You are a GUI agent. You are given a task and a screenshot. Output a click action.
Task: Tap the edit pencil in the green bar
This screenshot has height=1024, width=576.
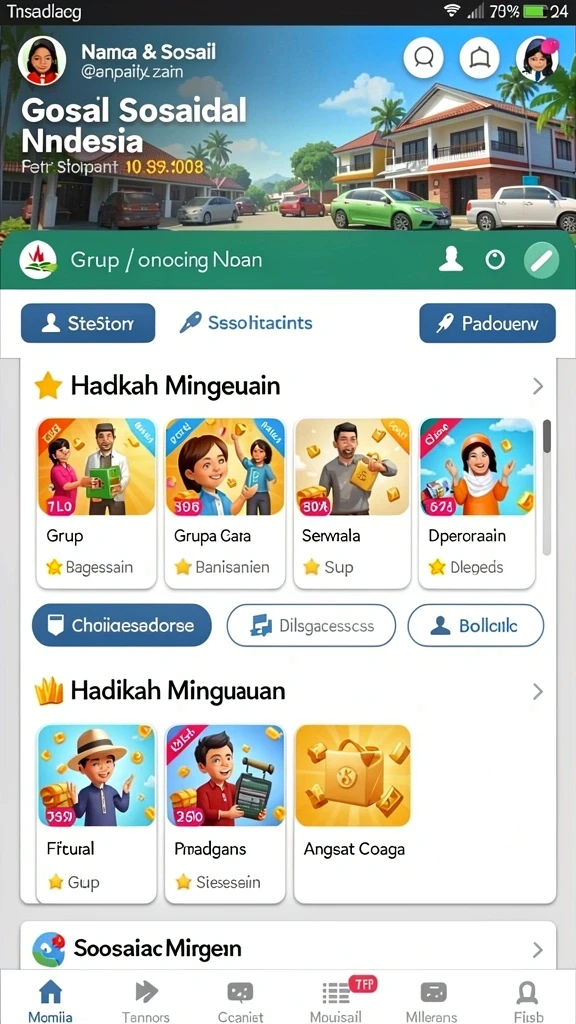coord(541,261)
